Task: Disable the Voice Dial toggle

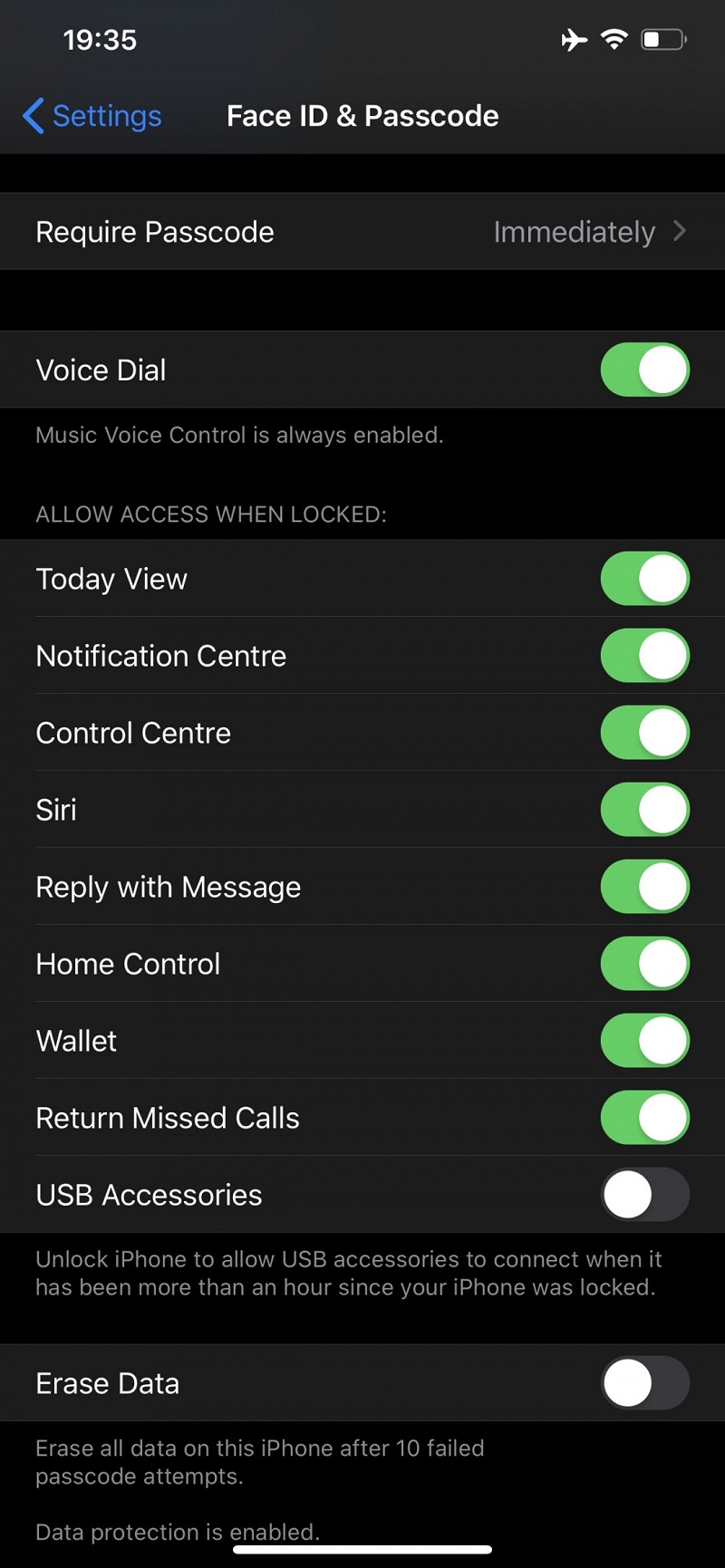Action: (x=643, y=370)
